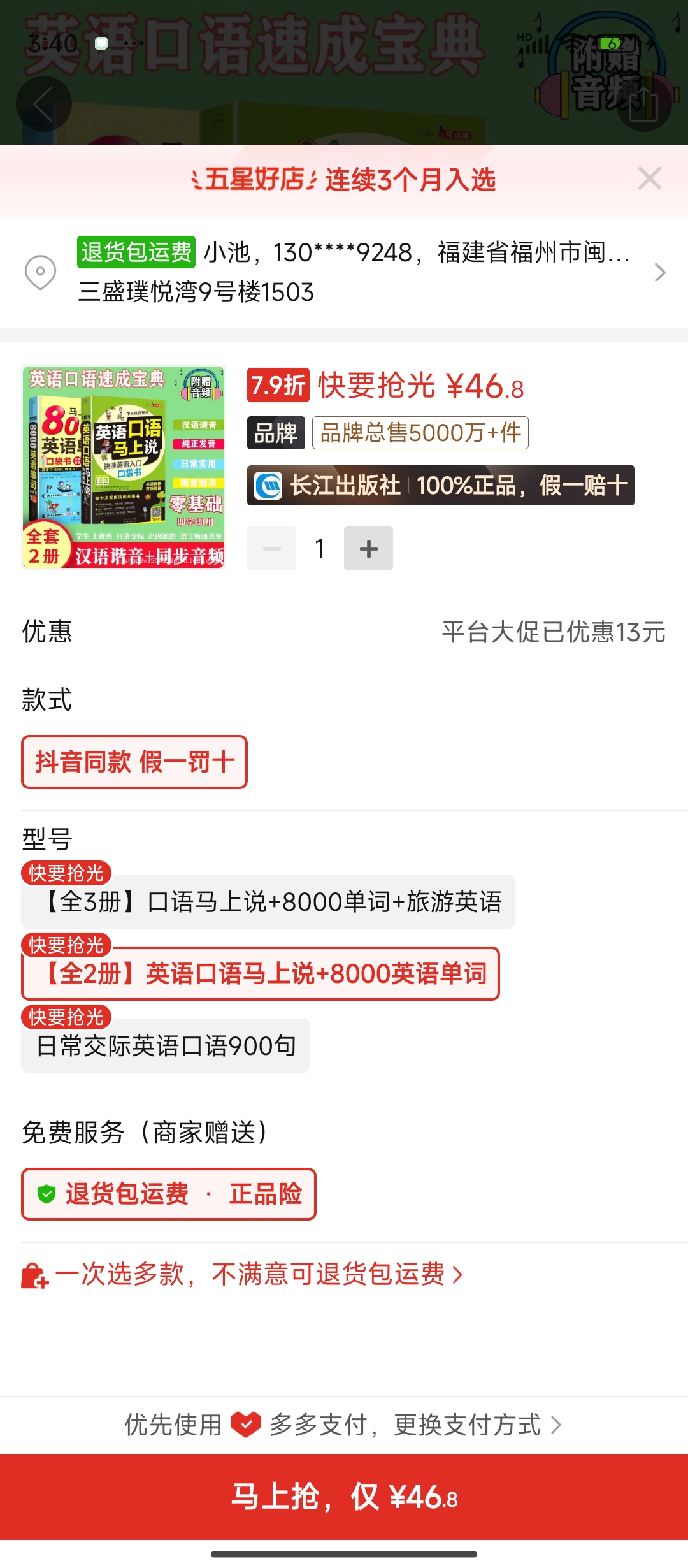
Task: Decrease the quantity with the minus button
Action: point(272,548)
